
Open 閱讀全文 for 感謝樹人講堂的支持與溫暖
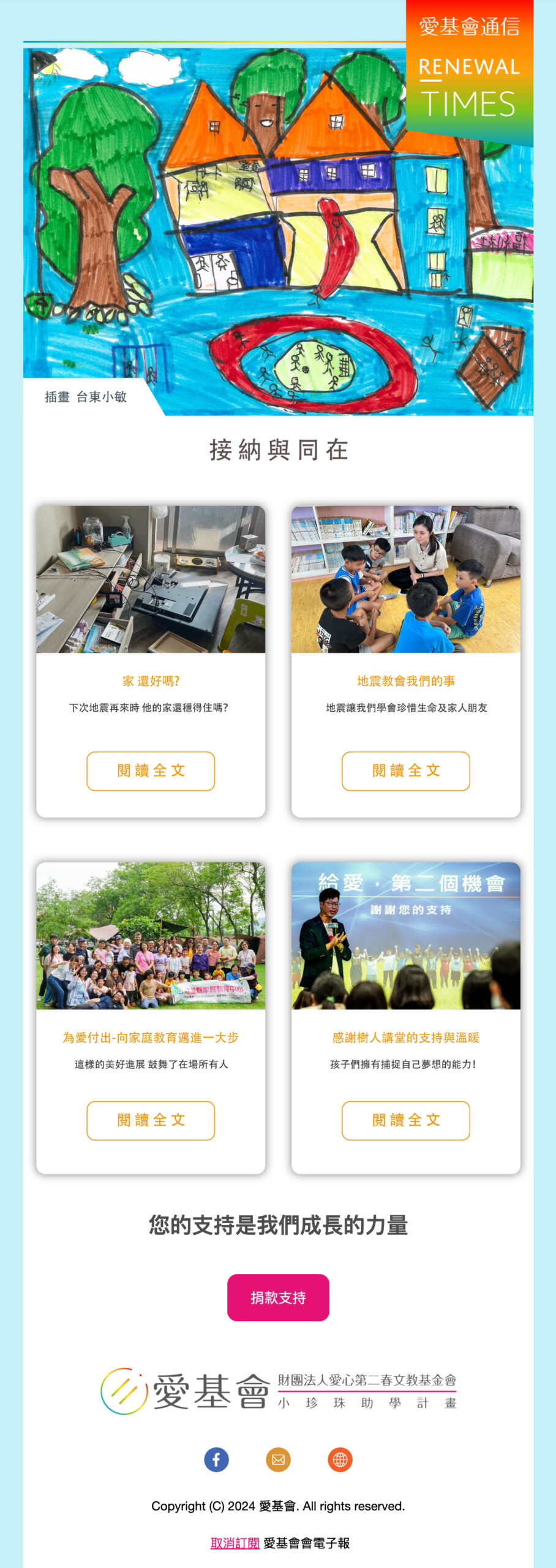tap(405, 1120)
